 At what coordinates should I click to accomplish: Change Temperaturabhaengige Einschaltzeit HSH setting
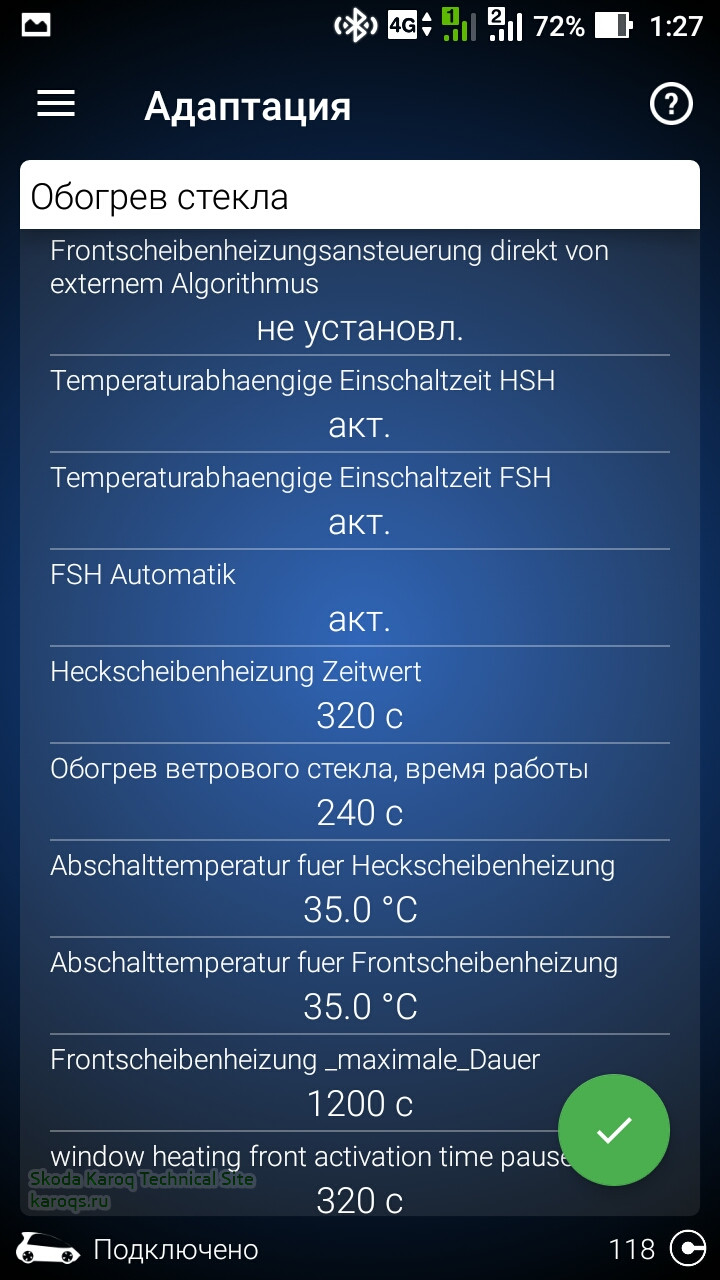tap(360, 426)
